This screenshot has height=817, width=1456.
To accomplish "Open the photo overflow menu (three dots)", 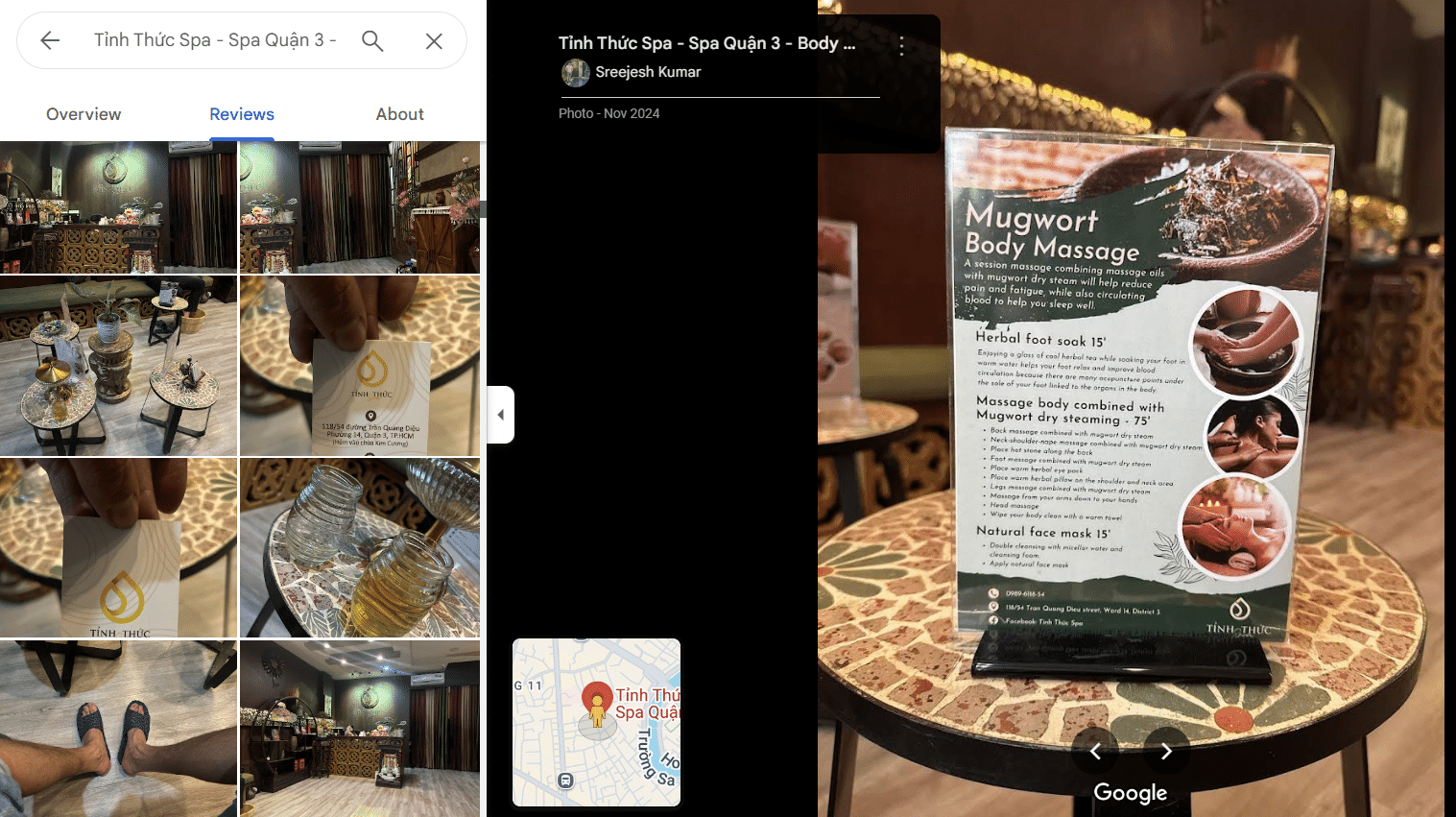I will pos(901,45).
